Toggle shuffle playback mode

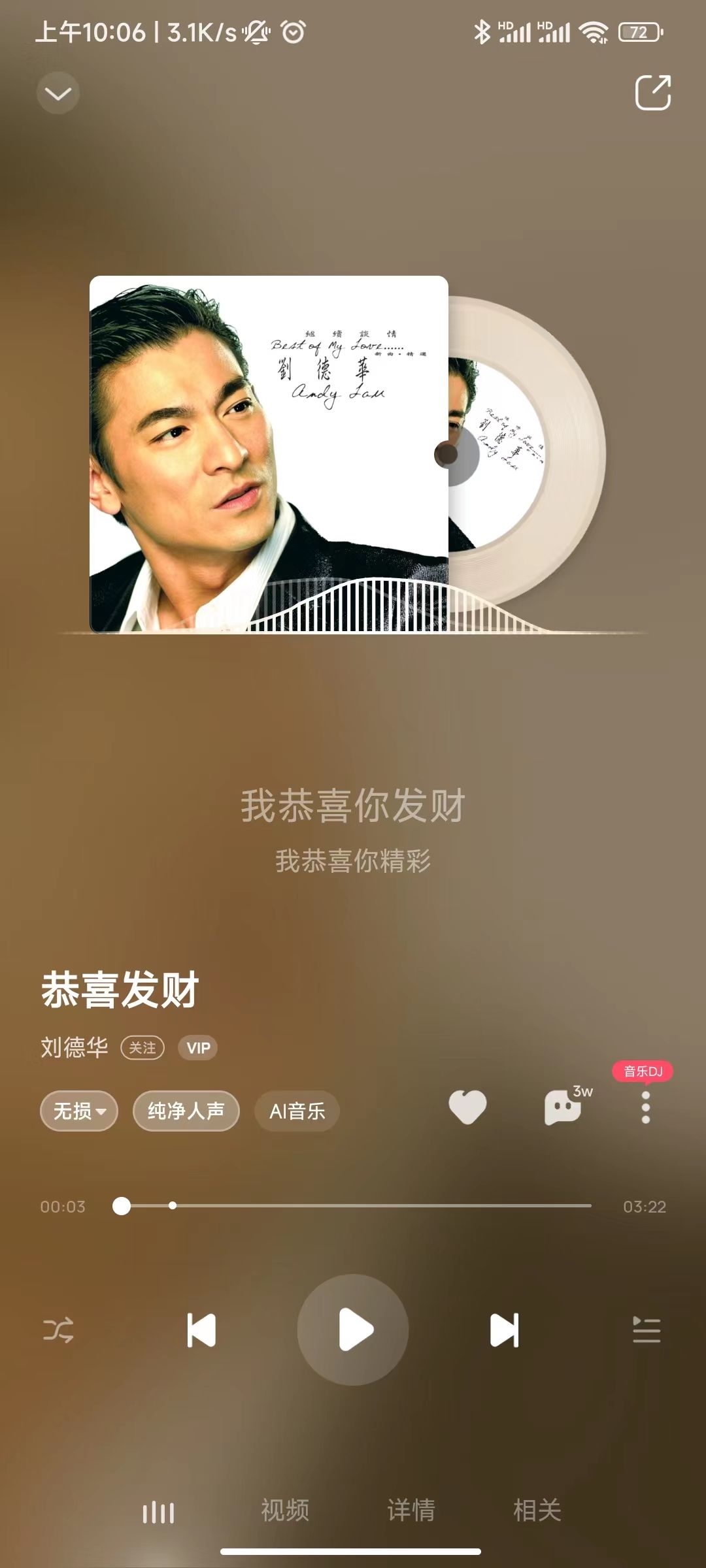click(x=59, y=1330)
